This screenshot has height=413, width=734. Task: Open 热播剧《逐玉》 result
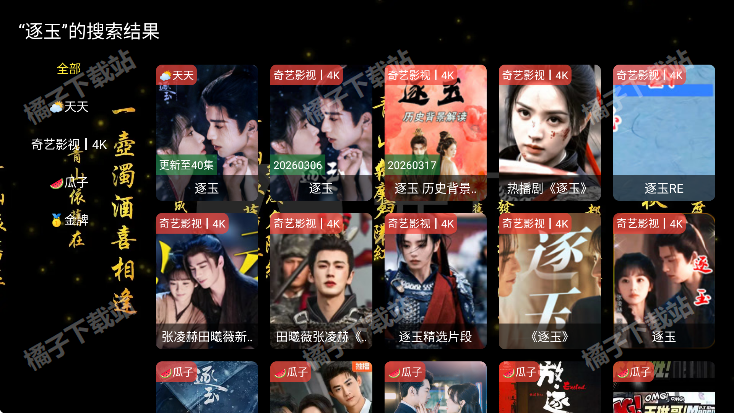point(549,132)
